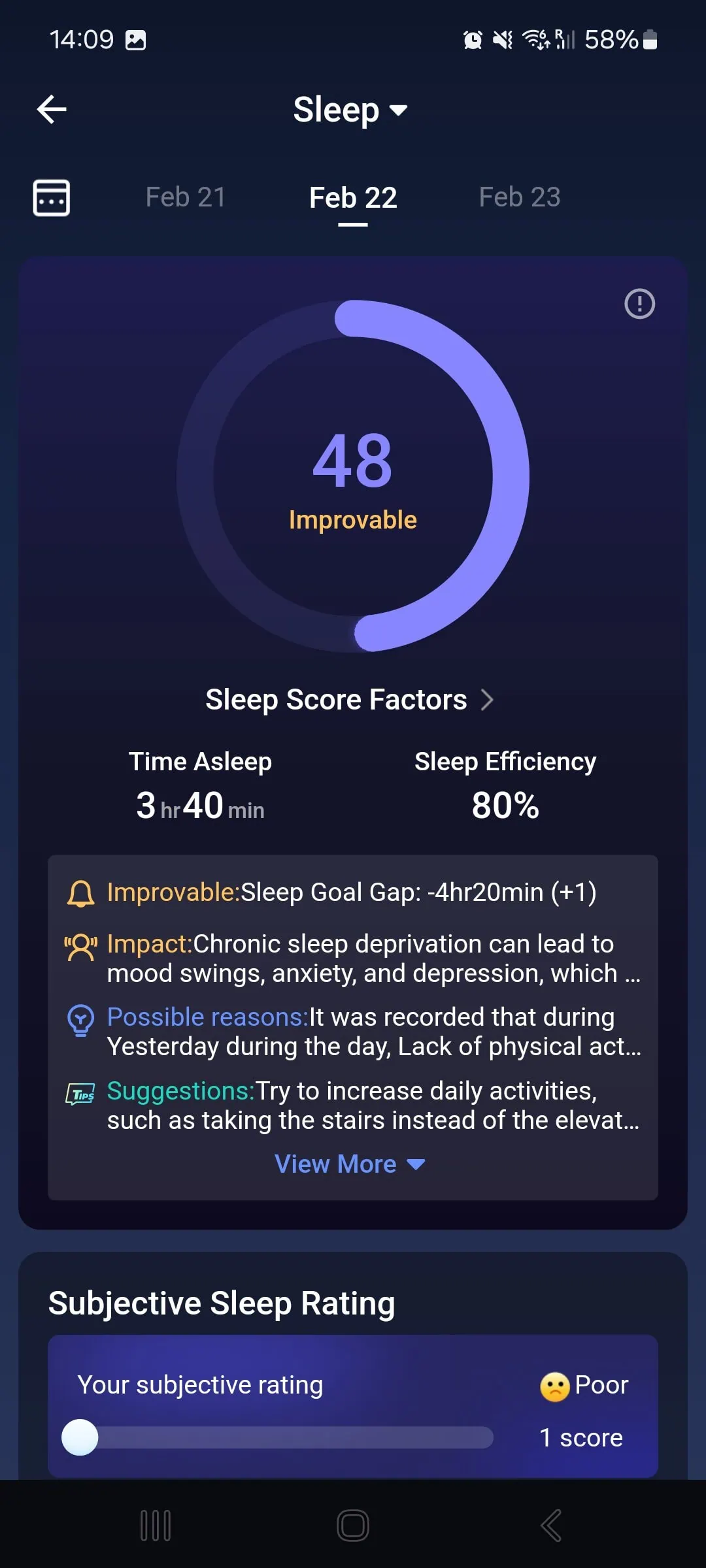Open the Sleep category dropdown
This screenshot has height=1568, width=706.
[x=350, y=110]
